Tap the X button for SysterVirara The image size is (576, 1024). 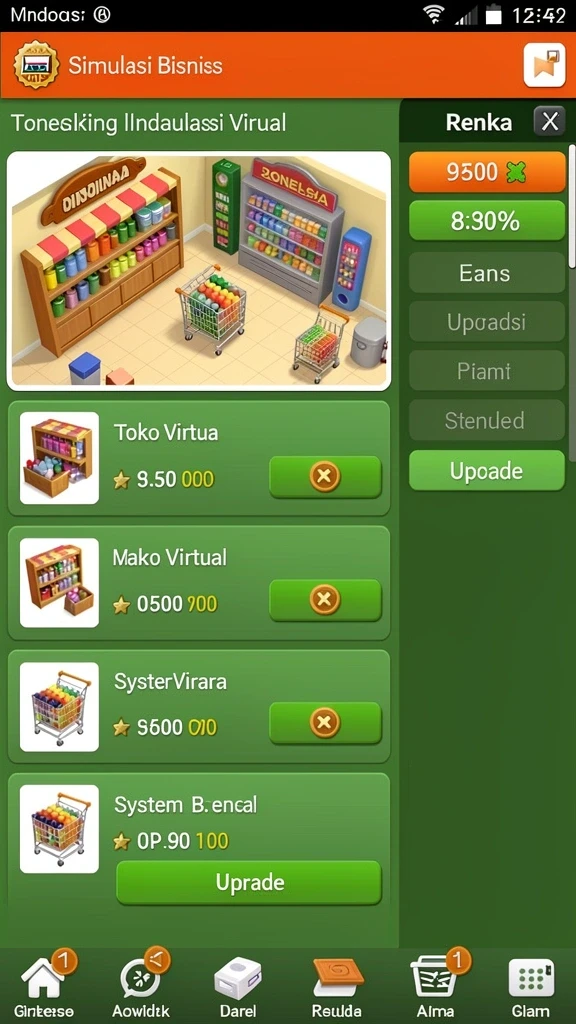(325, 723)
